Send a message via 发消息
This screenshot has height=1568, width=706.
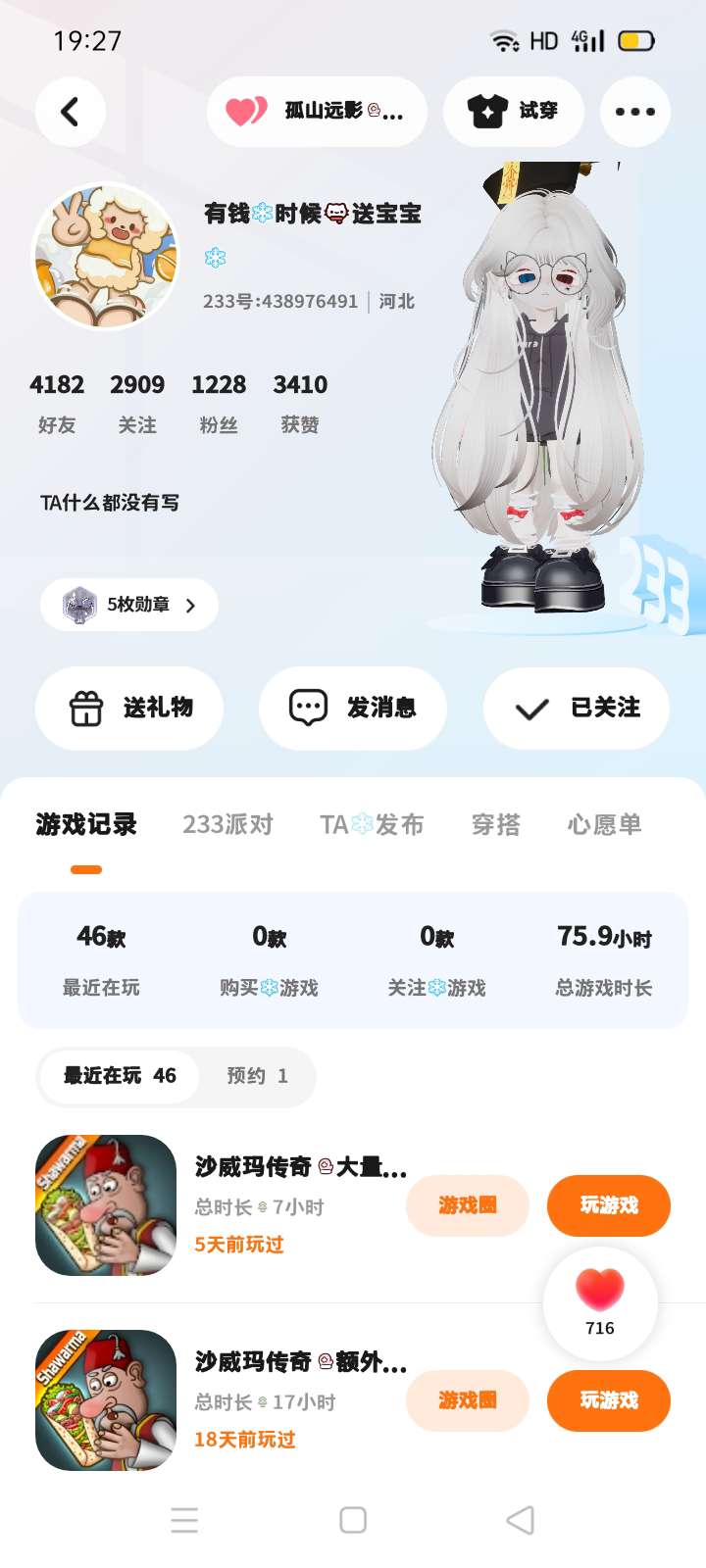353,708
